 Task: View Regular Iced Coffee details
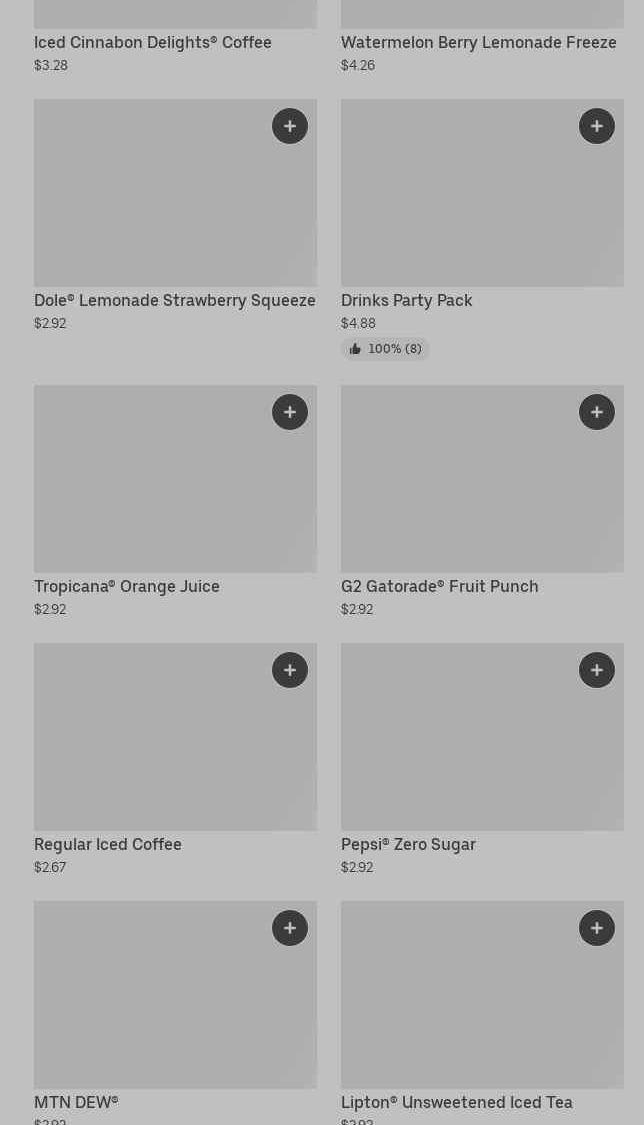(175, 760)
